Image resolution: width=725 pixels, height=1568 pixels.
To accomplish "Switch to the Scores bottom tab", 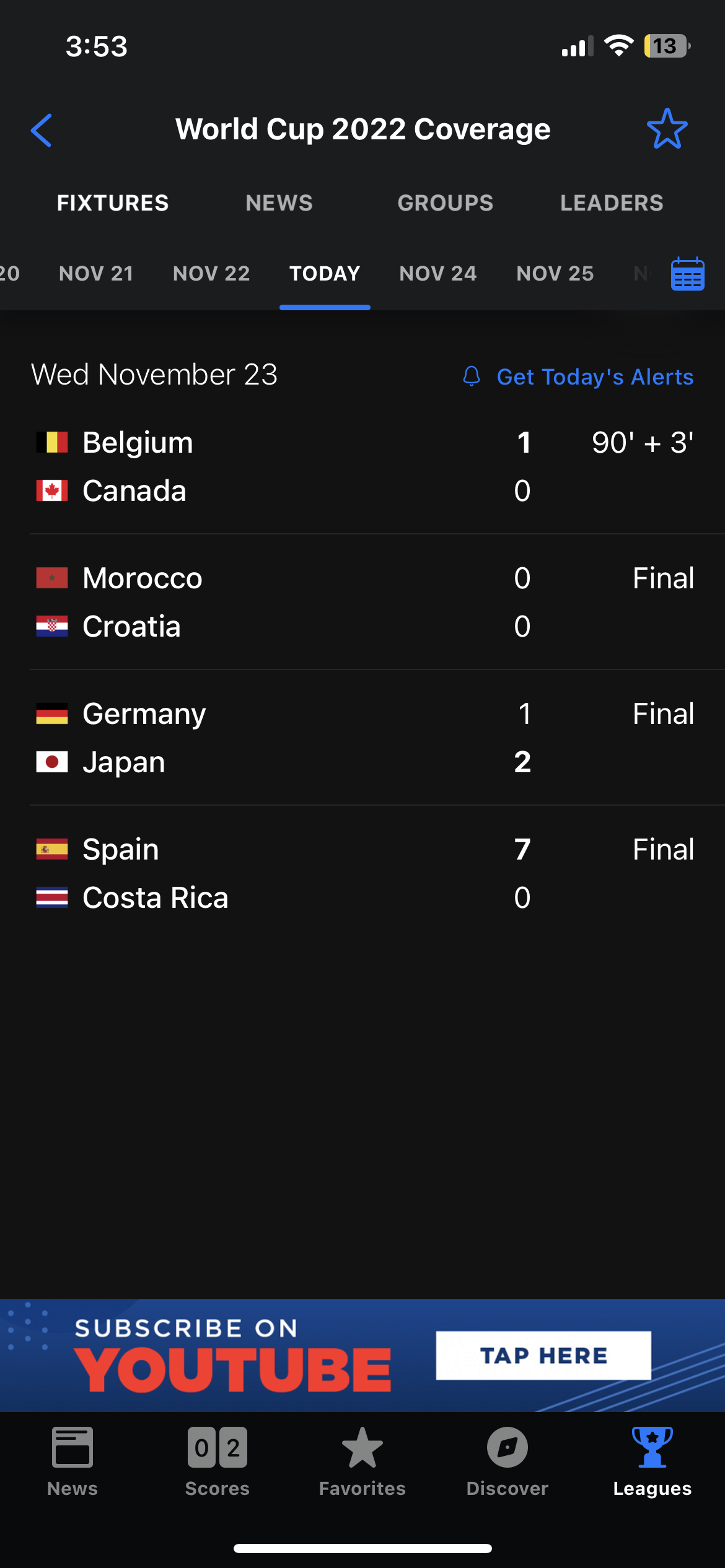I will tap(217, 1461).
